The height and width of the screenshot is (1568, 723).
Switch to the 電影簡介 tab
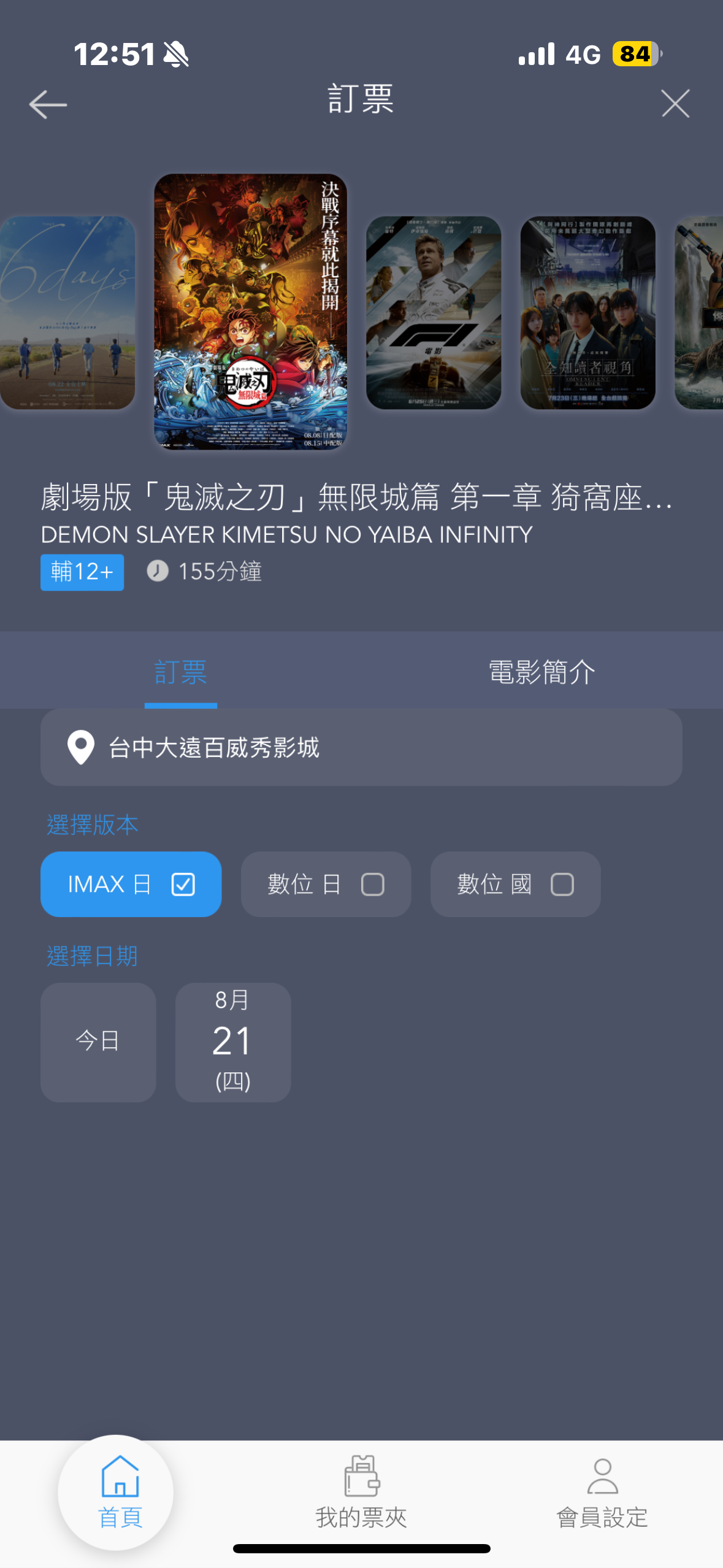pyautogui.click(x=541, y=672)
